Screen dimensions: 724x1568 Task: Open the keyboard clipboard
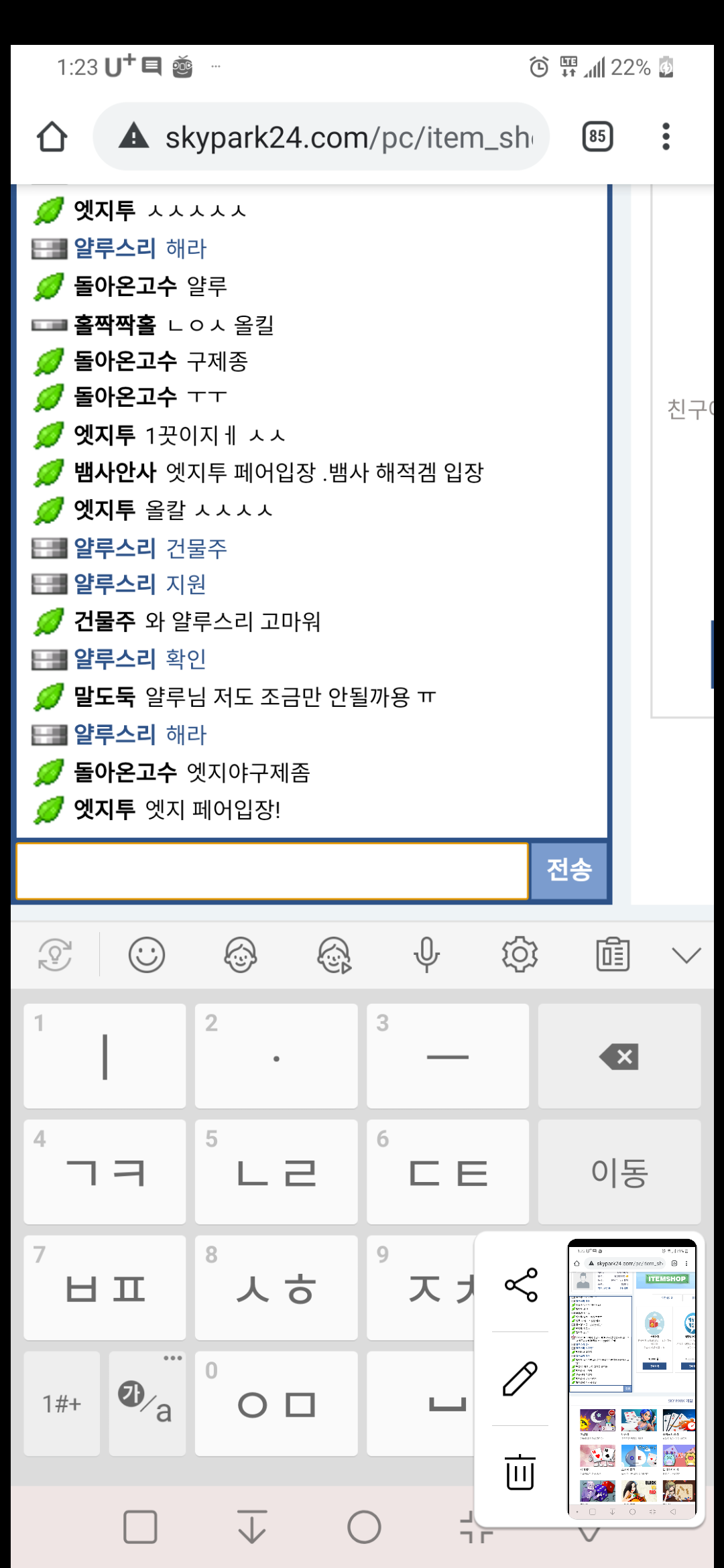coord(613,954)
